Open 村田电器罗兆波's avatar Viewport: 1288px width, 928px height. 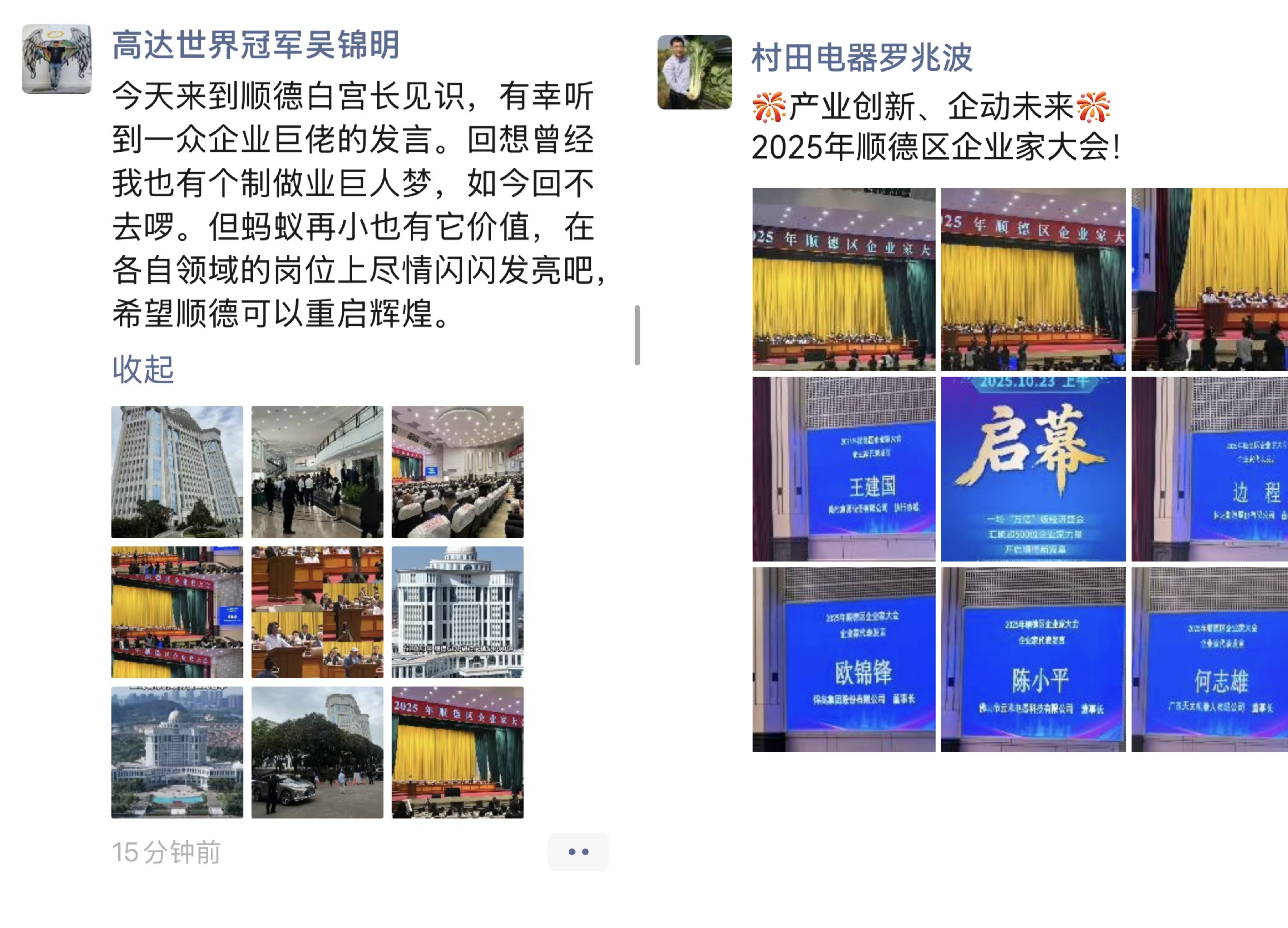pyautogui.click(x=694, y=72)
